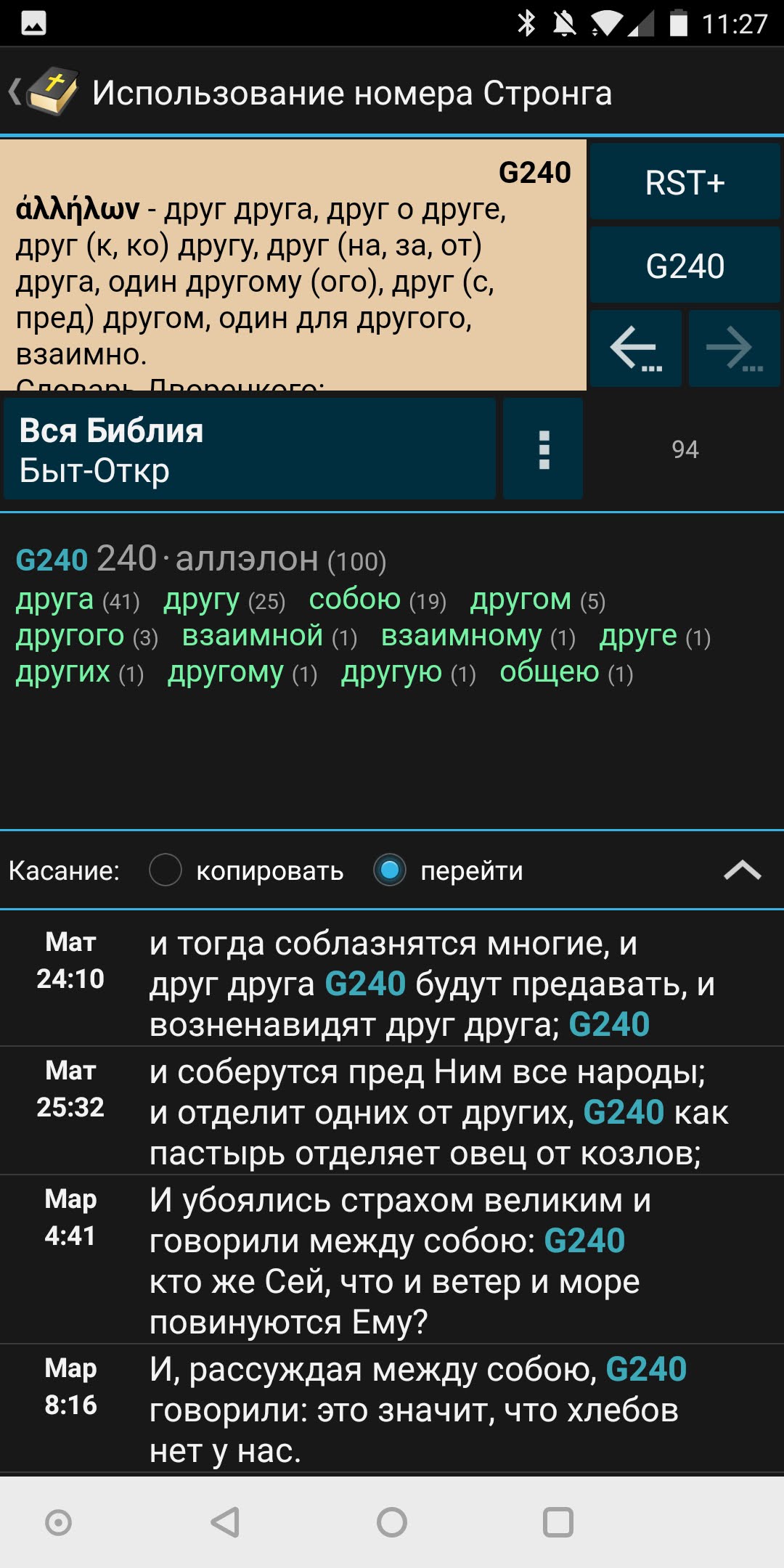Go to the next Strong number
The width and height of the screenshot is (784, 1568).
point(734,349)
